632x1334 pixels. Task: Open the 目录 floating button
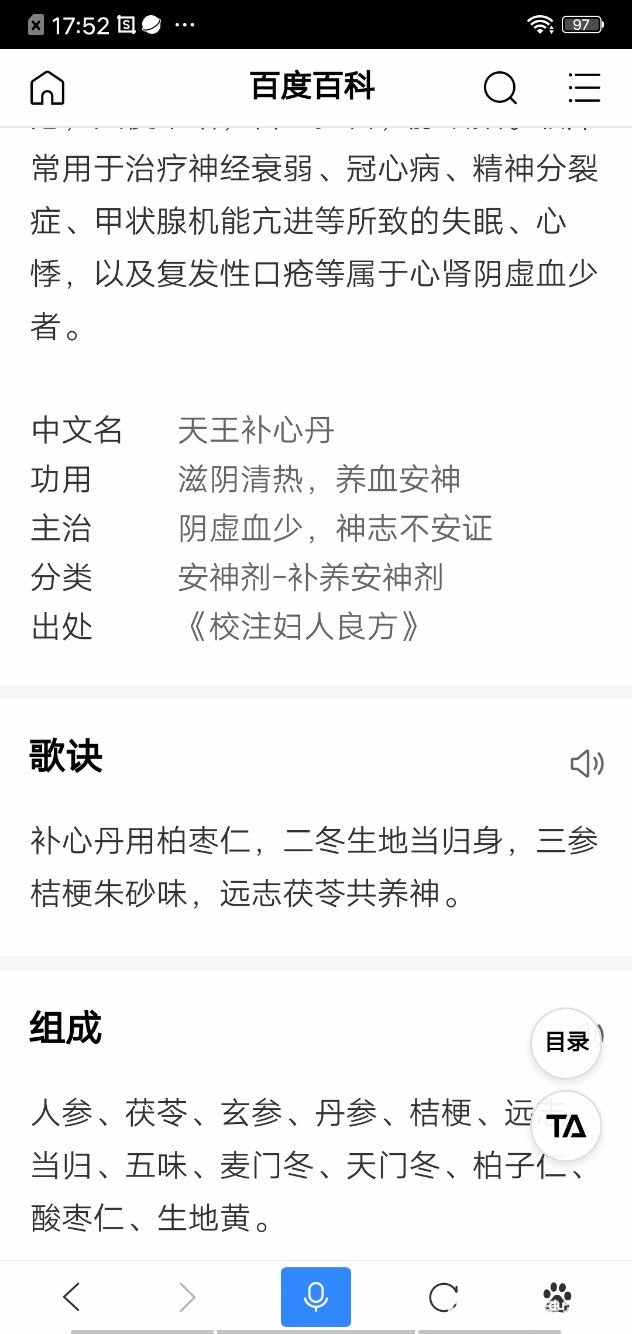(x=567, y=1042)
